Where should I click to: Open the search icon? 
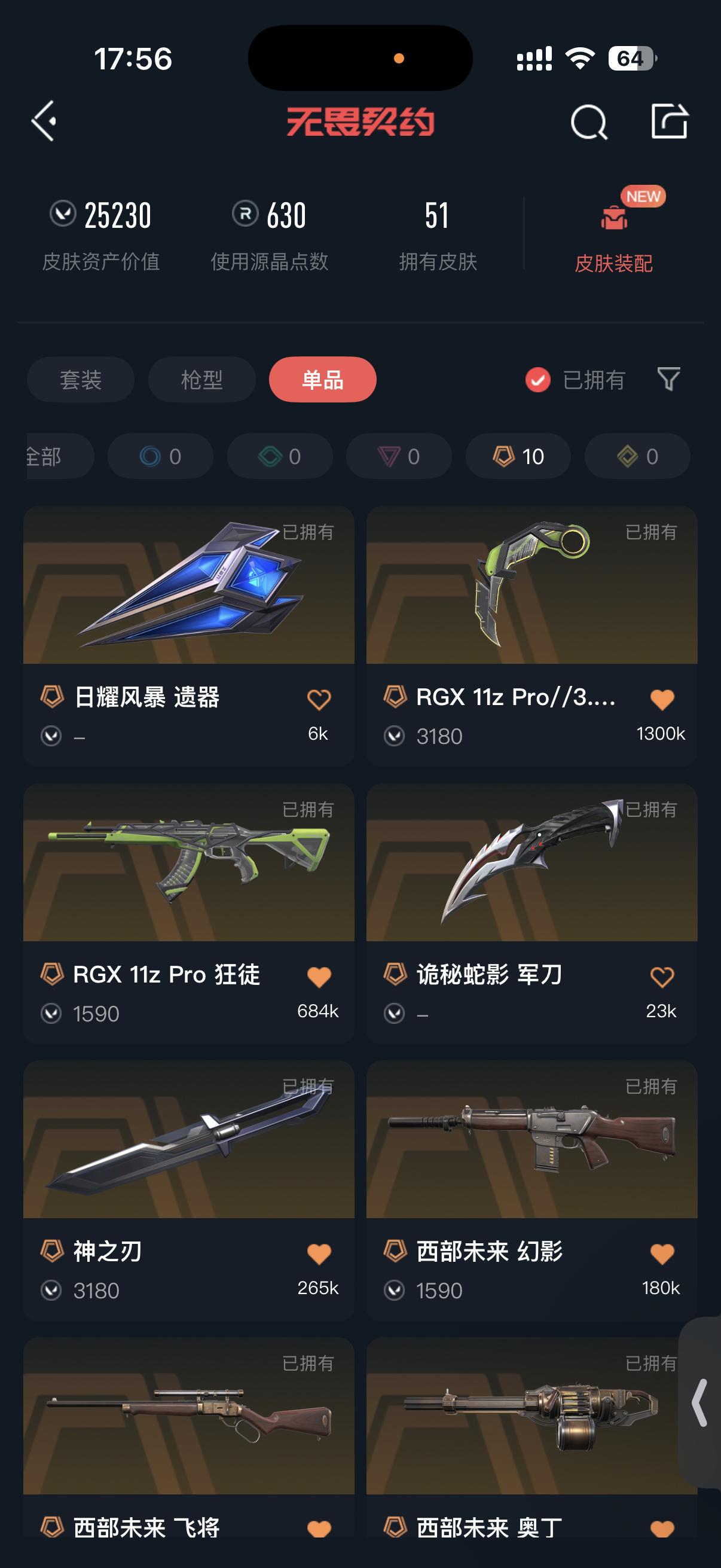point(588,122)
